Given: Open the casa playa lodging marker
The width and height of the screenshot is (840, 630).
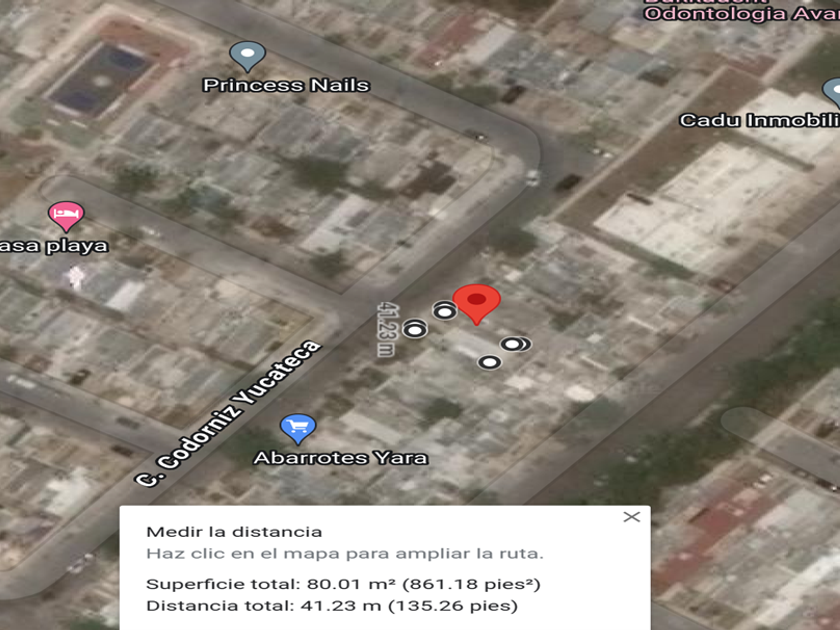Looking at the screenshot, I should [x=66, y=214].
